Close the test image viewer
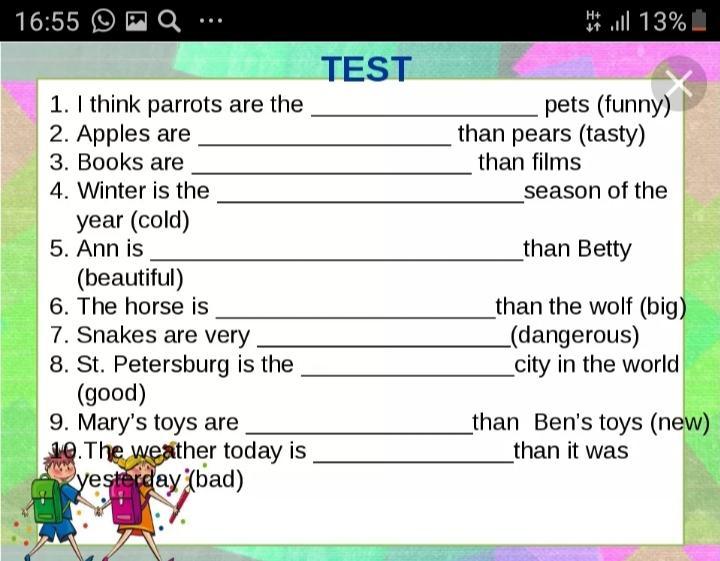This screenshot has height=561, width=720. 679,84
